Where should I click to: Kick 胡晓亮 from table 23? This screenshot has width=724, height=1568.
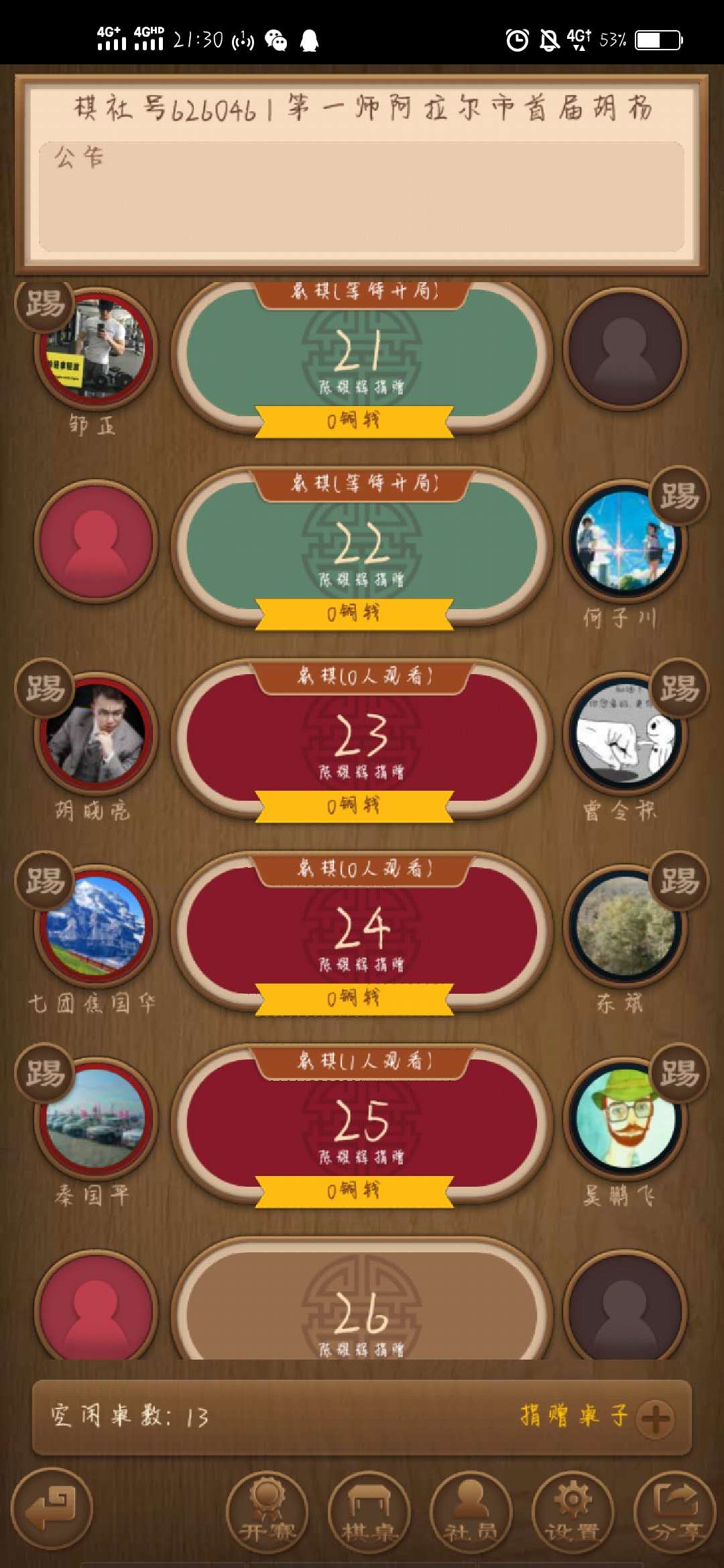(x=44, y=689)
